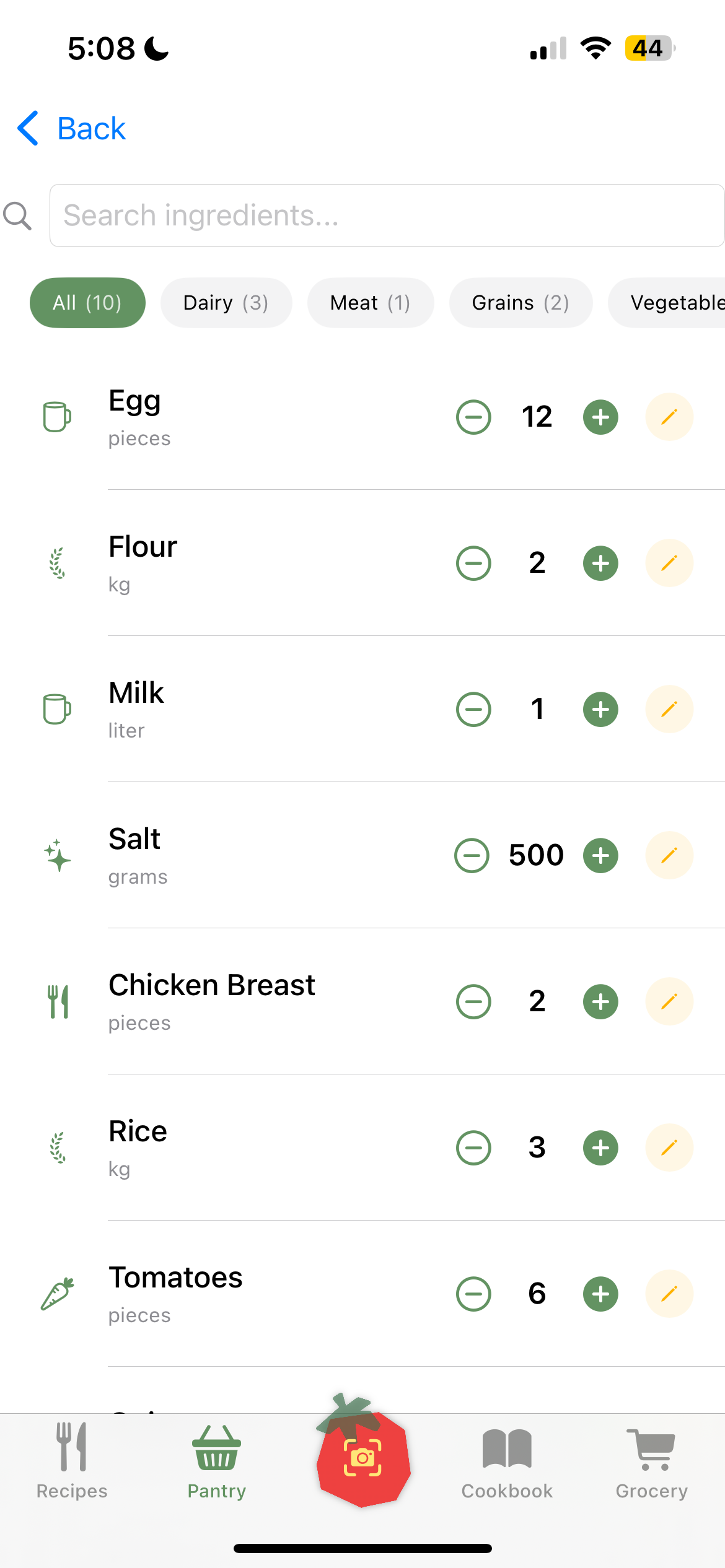Open the tomato camera scan button

coord(362,1458)
